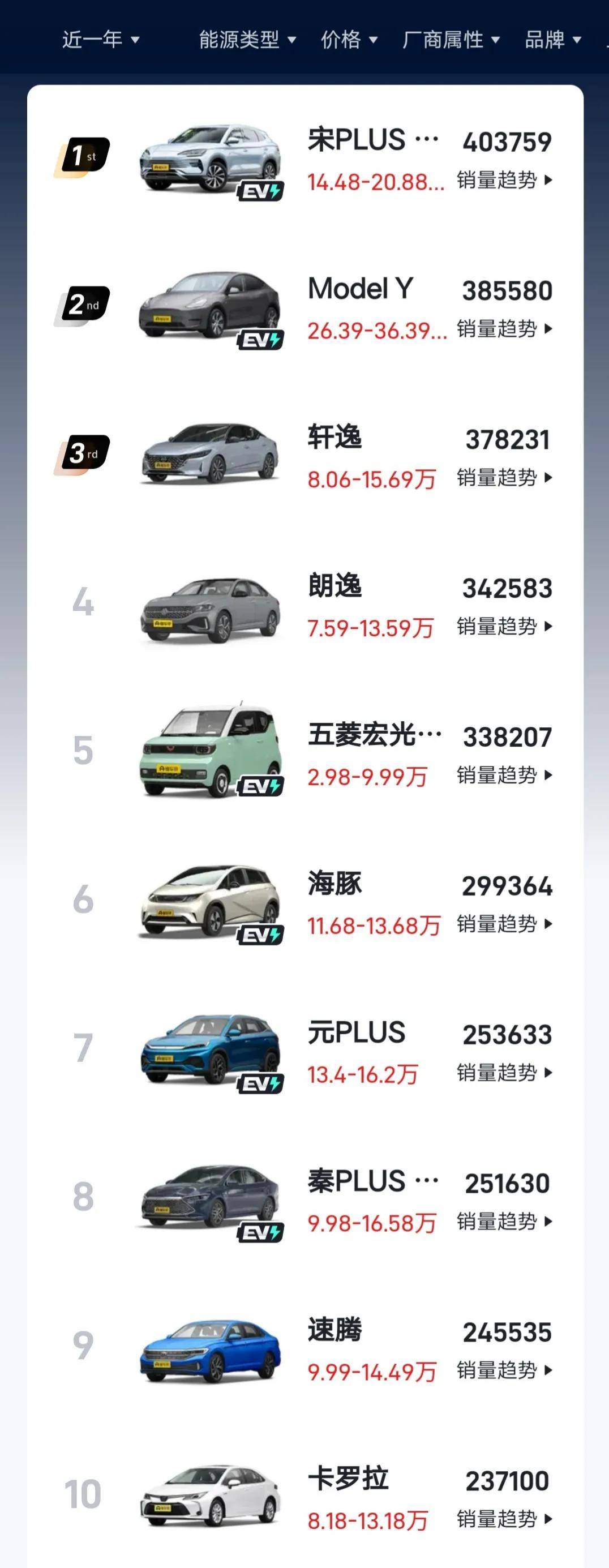Open the 海豚 car entry
The image size is (609, 1568).
pos(334,884)
